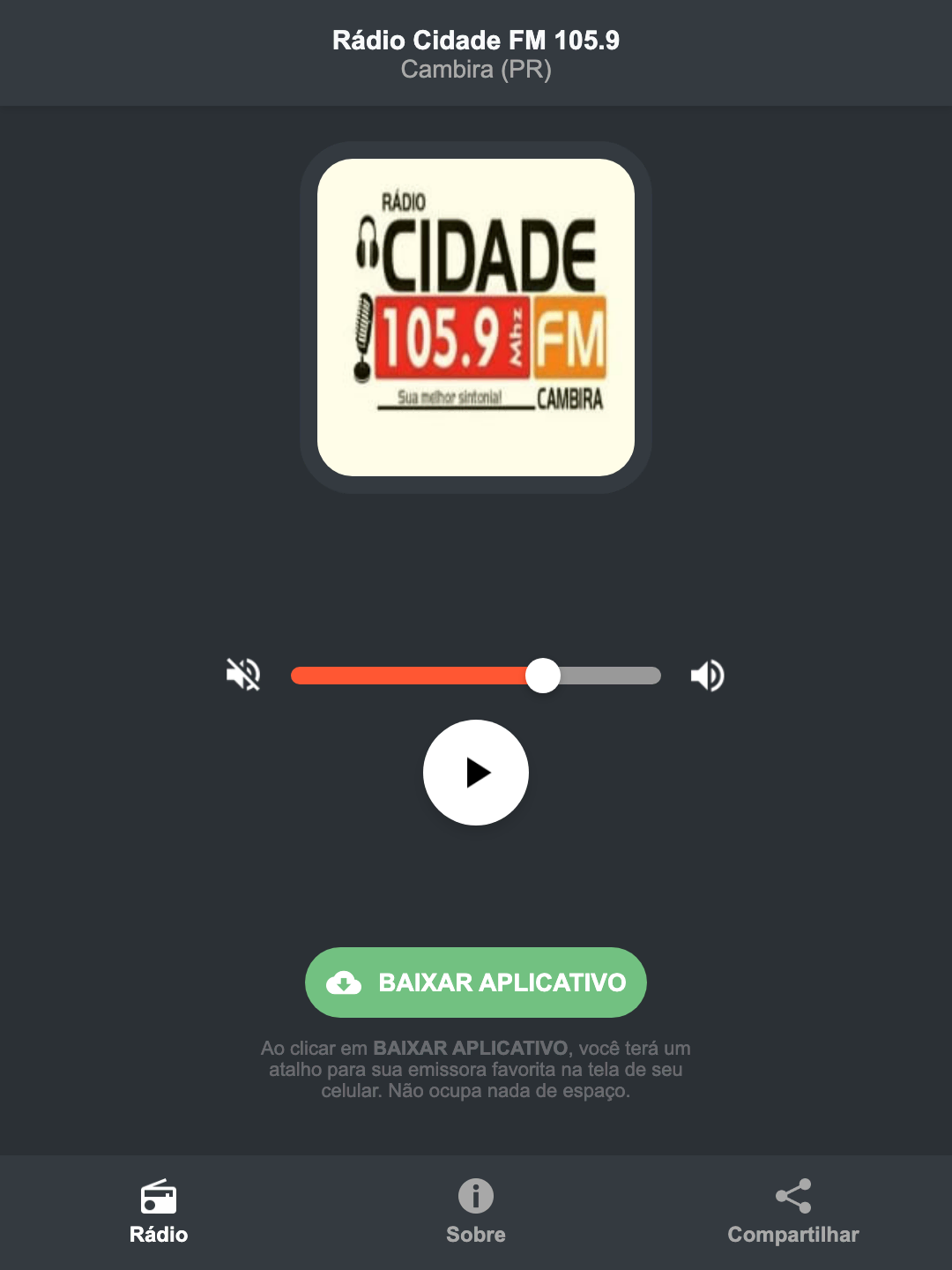This screenshot has width=952, height=1270.
Task: Select the muted speaker icon
Action: (x=242, y=675)
